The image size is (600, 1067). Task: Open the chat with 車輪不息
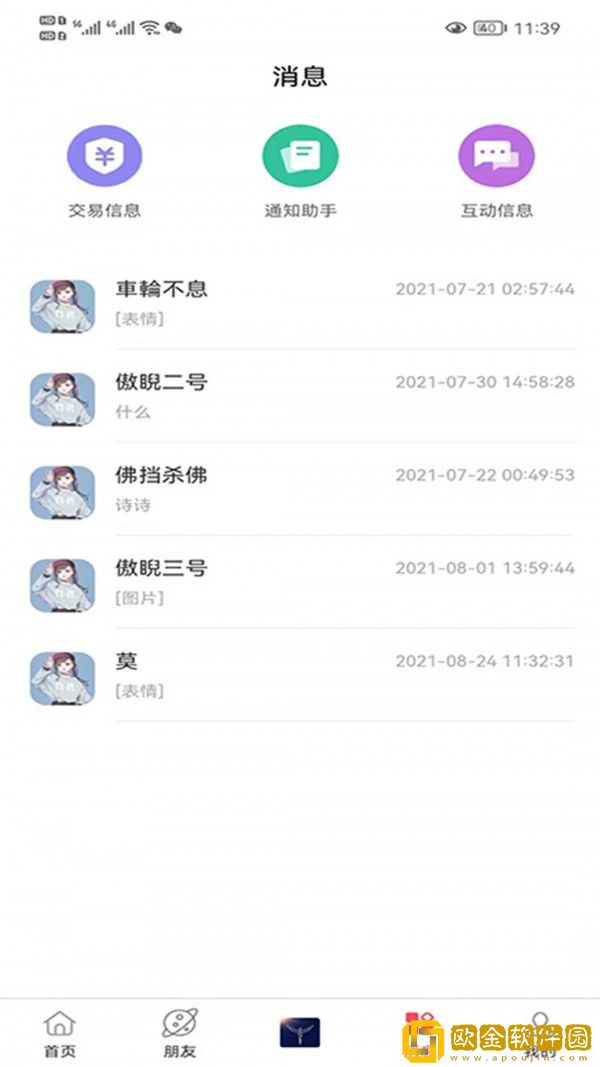(300, 304)
